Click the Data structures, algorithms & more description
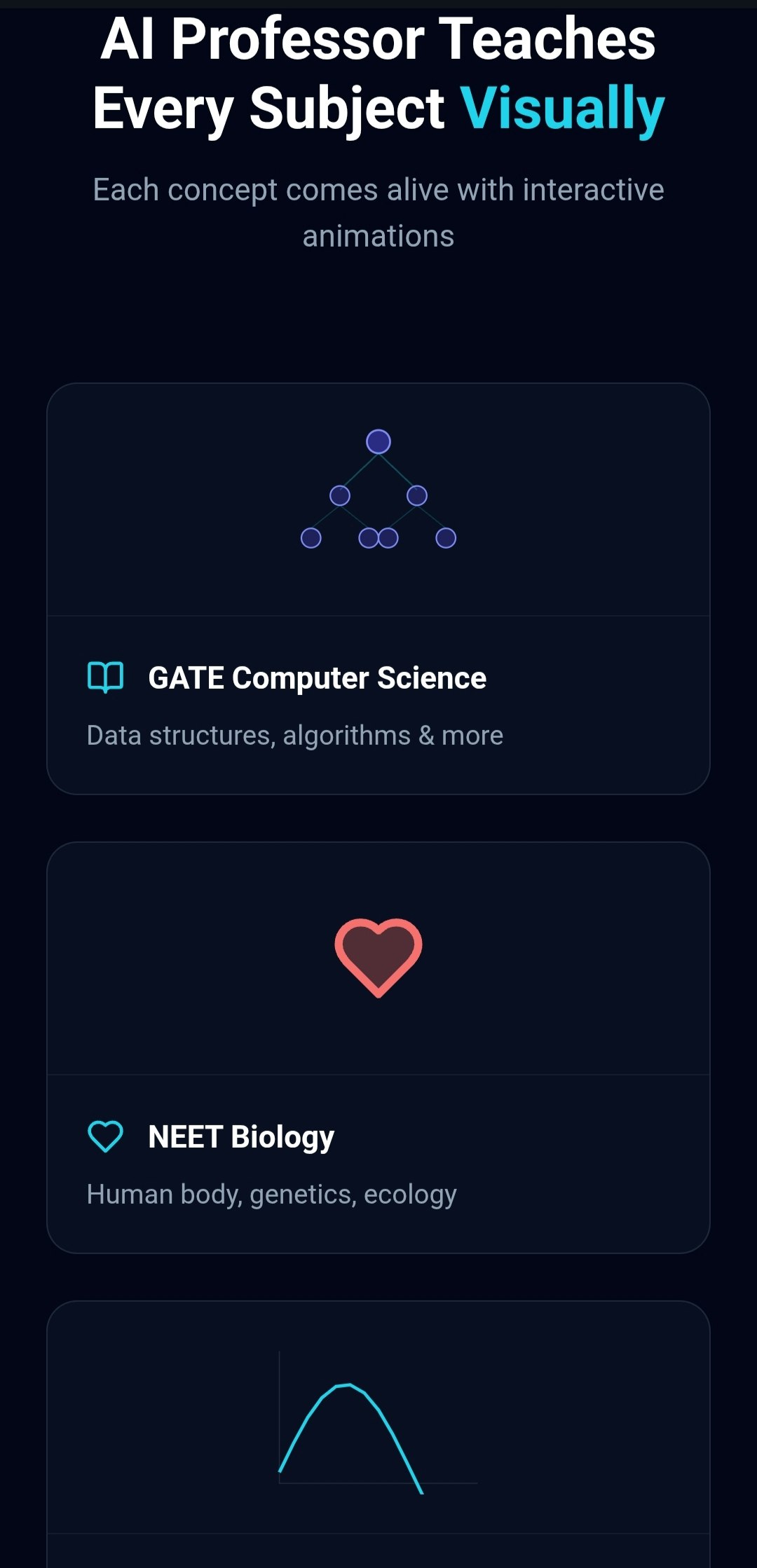This screenshot has width=757, height=1568. 294,735
